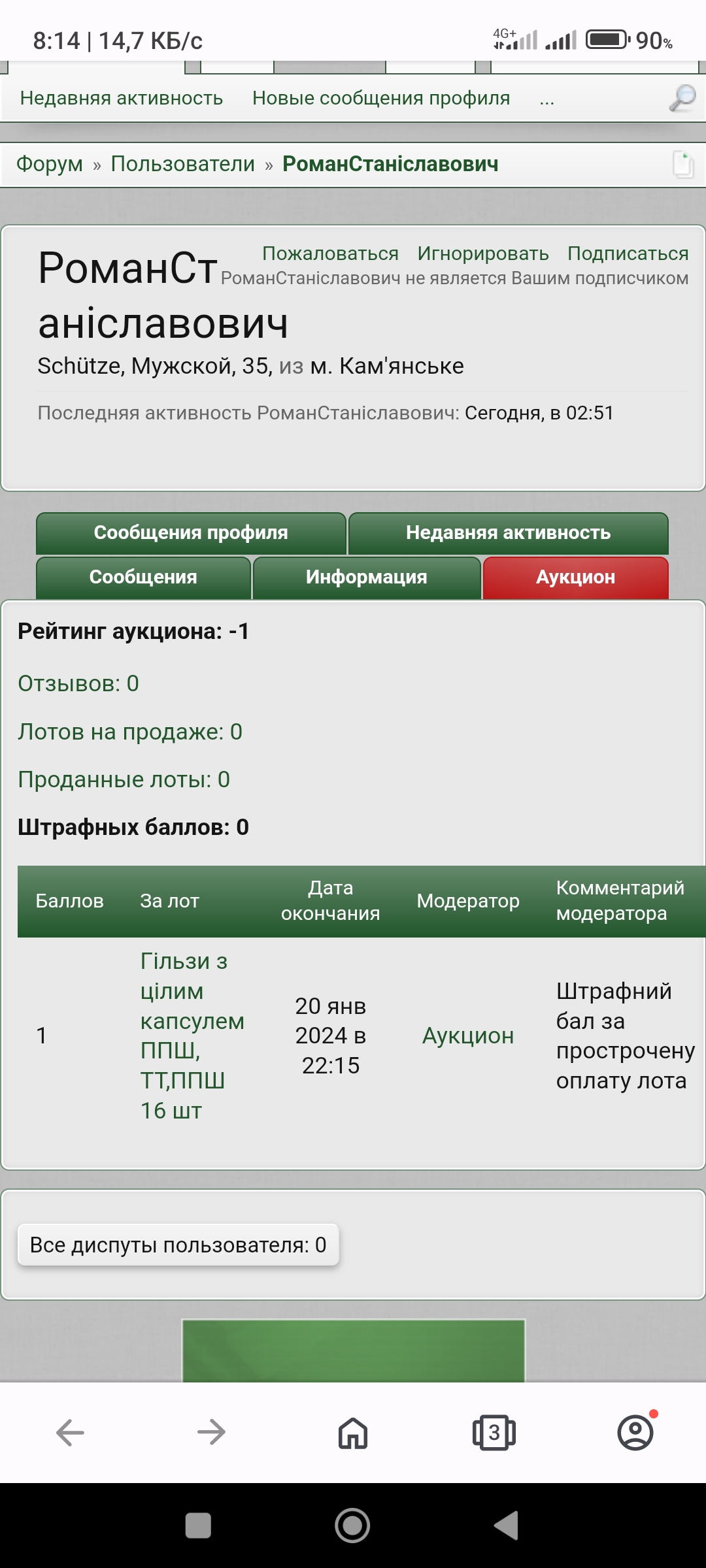
Task: Go to Форум breadcrumb
Action: [50, 163]
